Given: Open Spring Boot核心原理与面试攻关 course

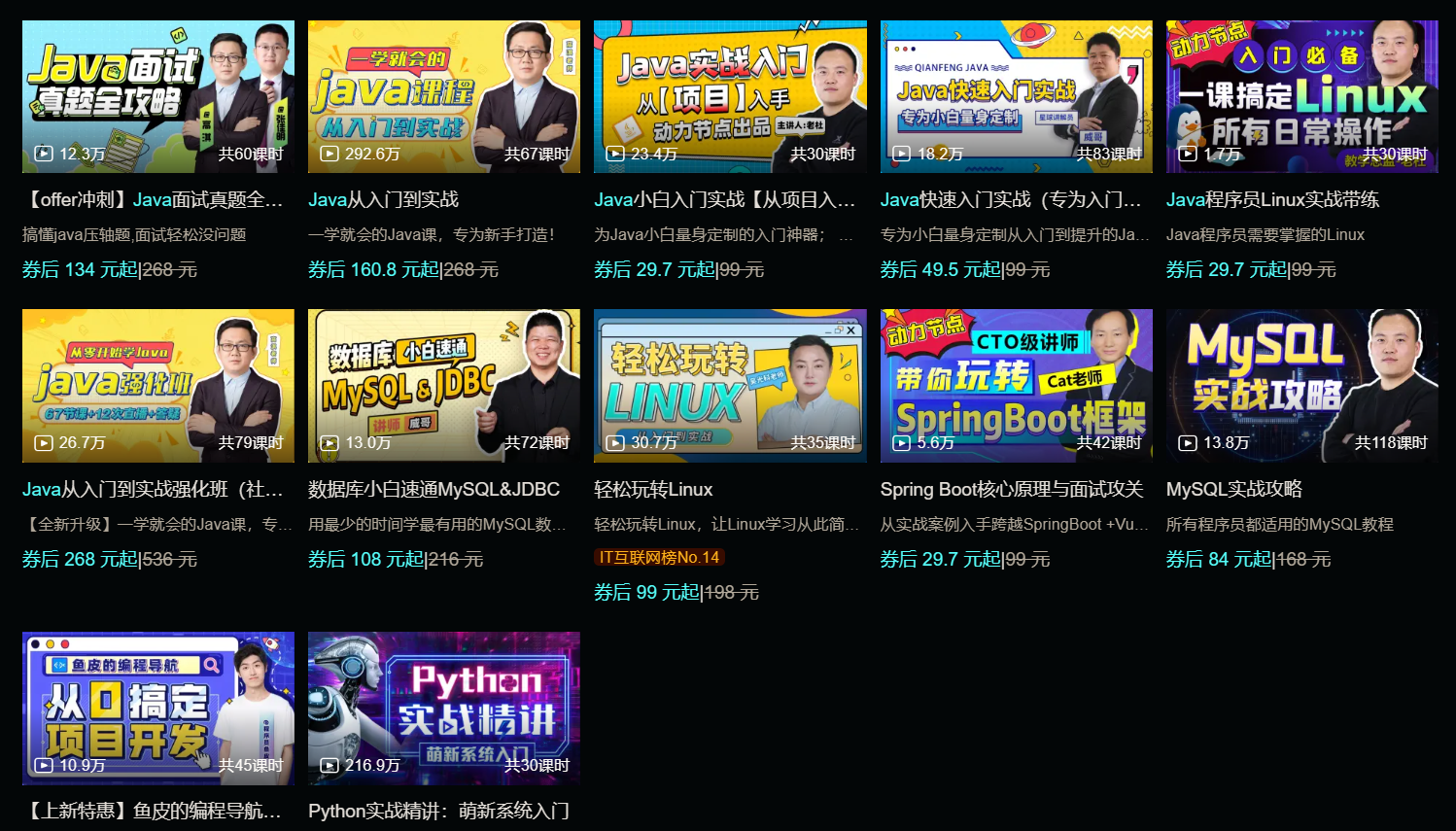Looking at the screenshot, I should click(1016, 386).
